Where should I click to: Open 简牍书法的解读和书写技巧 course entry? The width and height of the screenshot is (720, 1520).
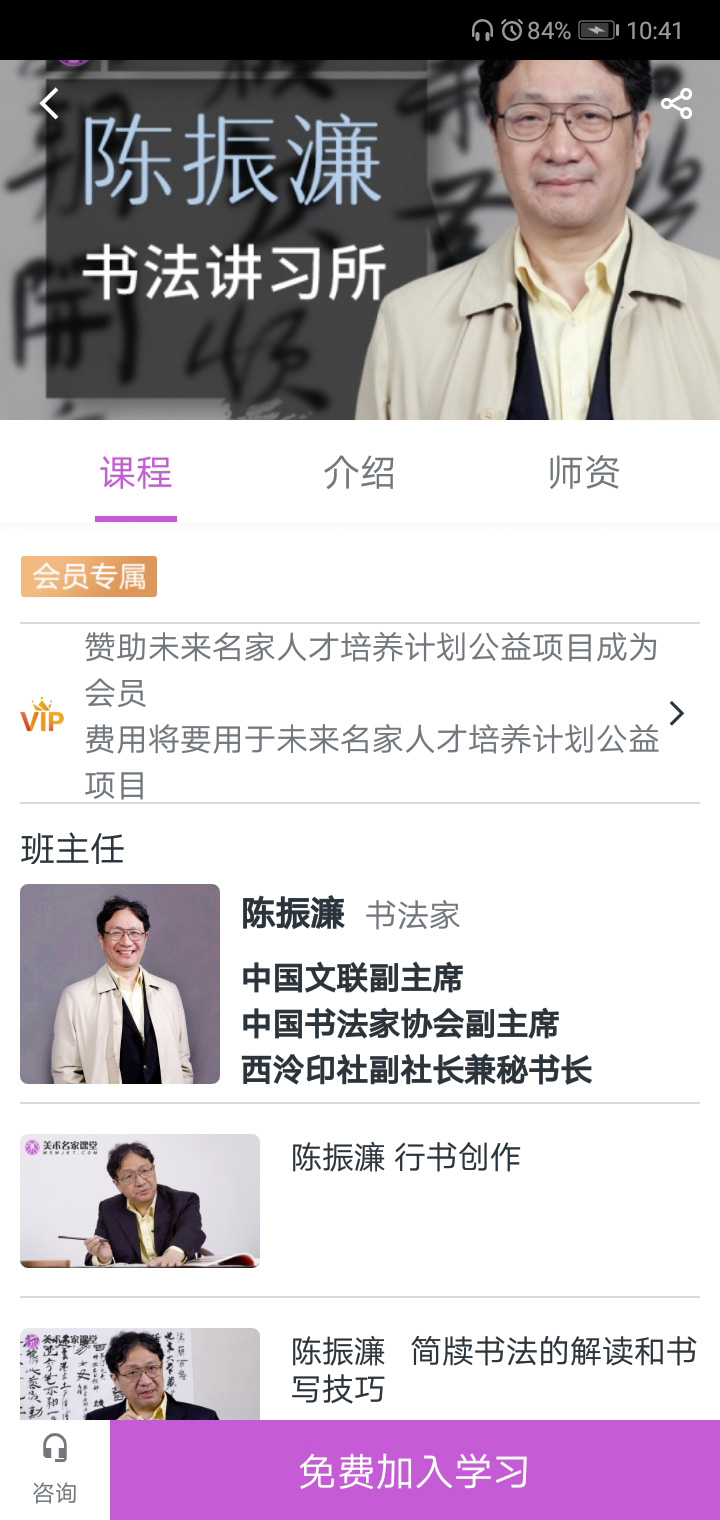pyautogui.click(x=490, y=1370)
